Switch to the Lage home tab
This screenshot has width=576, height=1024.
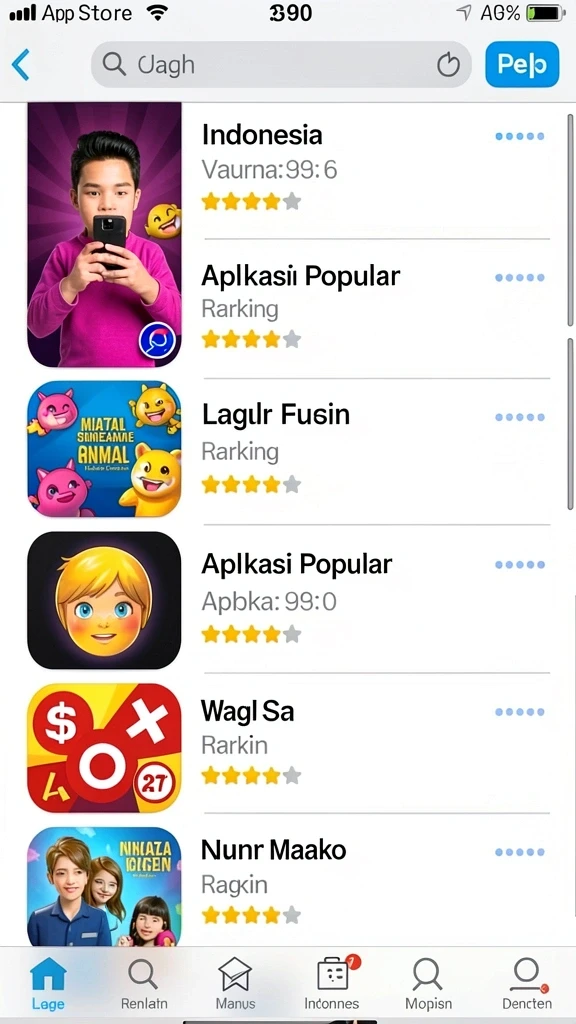coord(48,984)
